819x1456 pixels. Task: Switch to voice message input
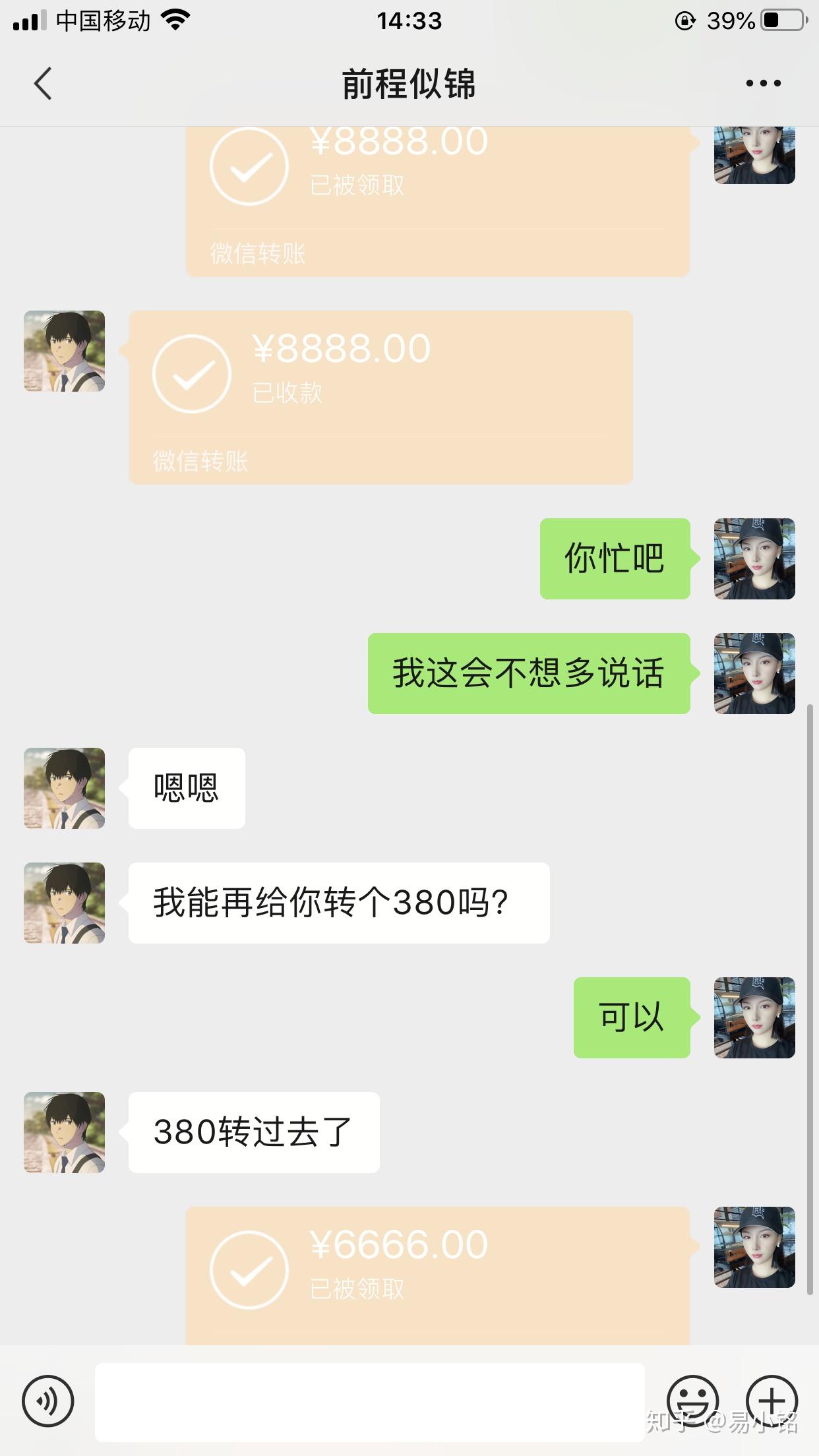click(x=48, y=1401)
